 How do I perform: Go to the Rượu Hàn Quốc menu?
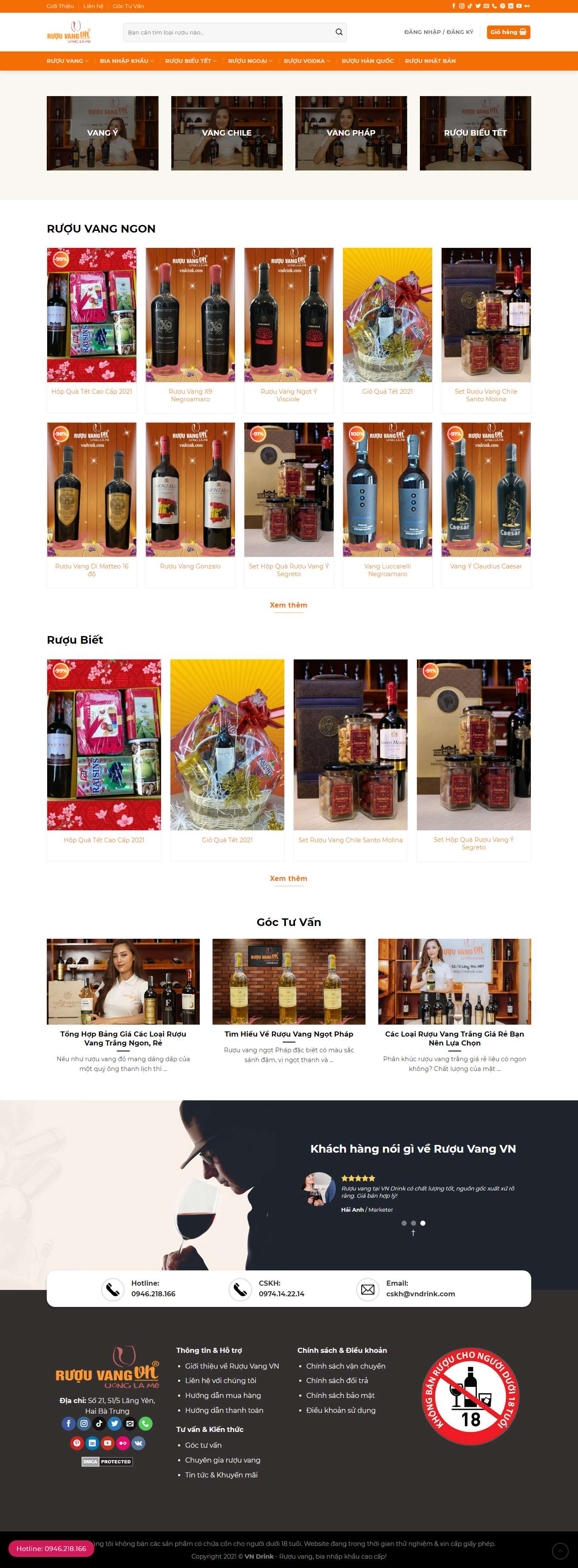pyautogui.click(x=368, y=61)
